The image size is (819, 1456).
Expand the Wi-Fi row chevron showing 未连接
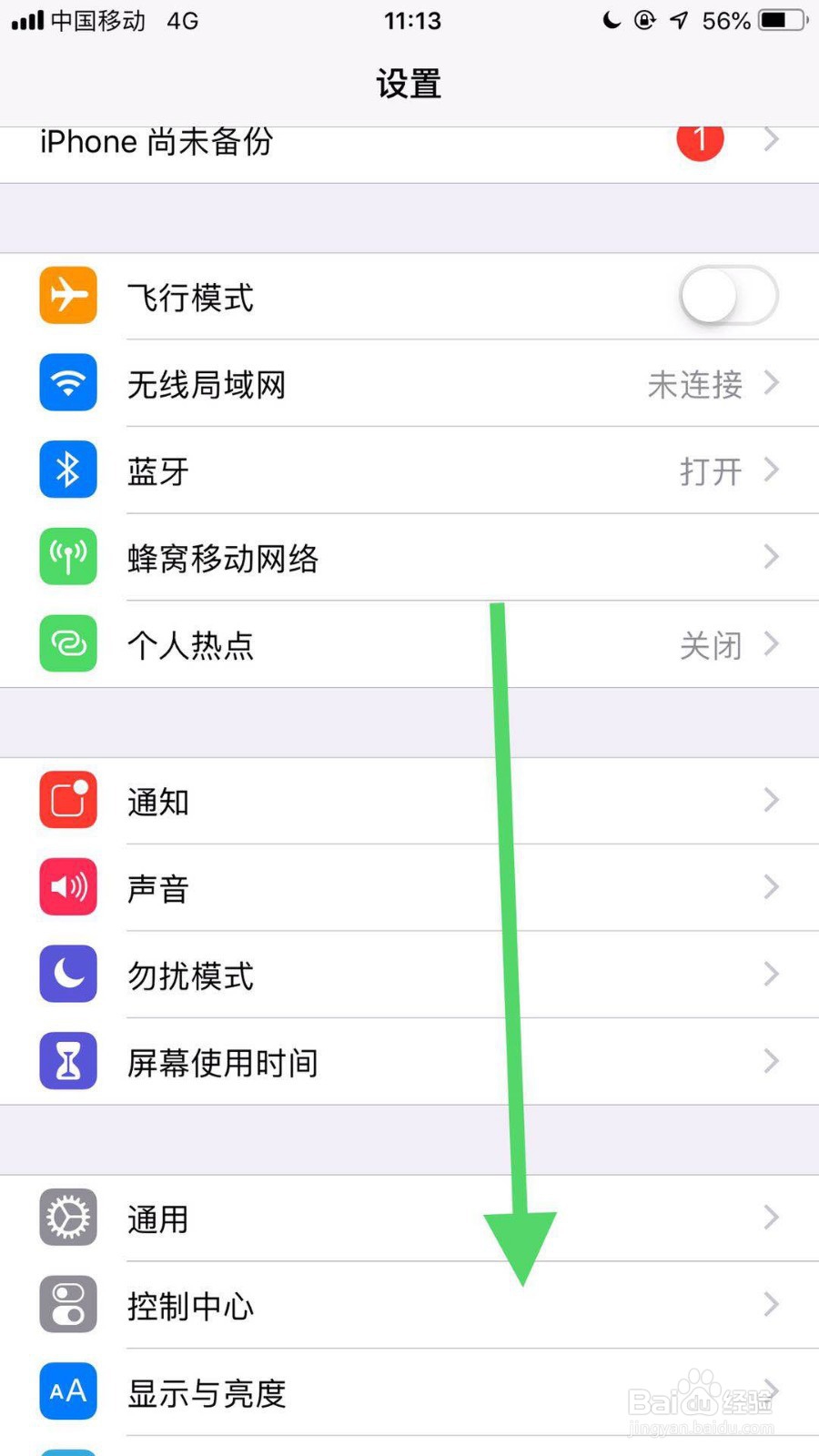(772, 383)
